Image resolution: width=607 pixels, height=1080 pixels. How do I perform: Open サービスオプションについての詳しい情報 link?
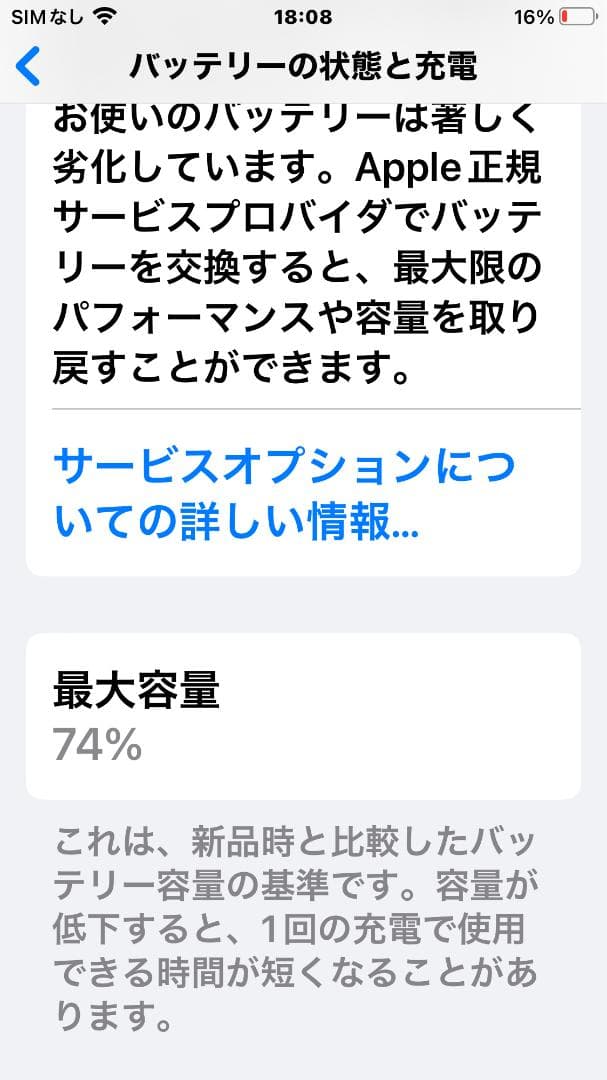click(284, 493)
